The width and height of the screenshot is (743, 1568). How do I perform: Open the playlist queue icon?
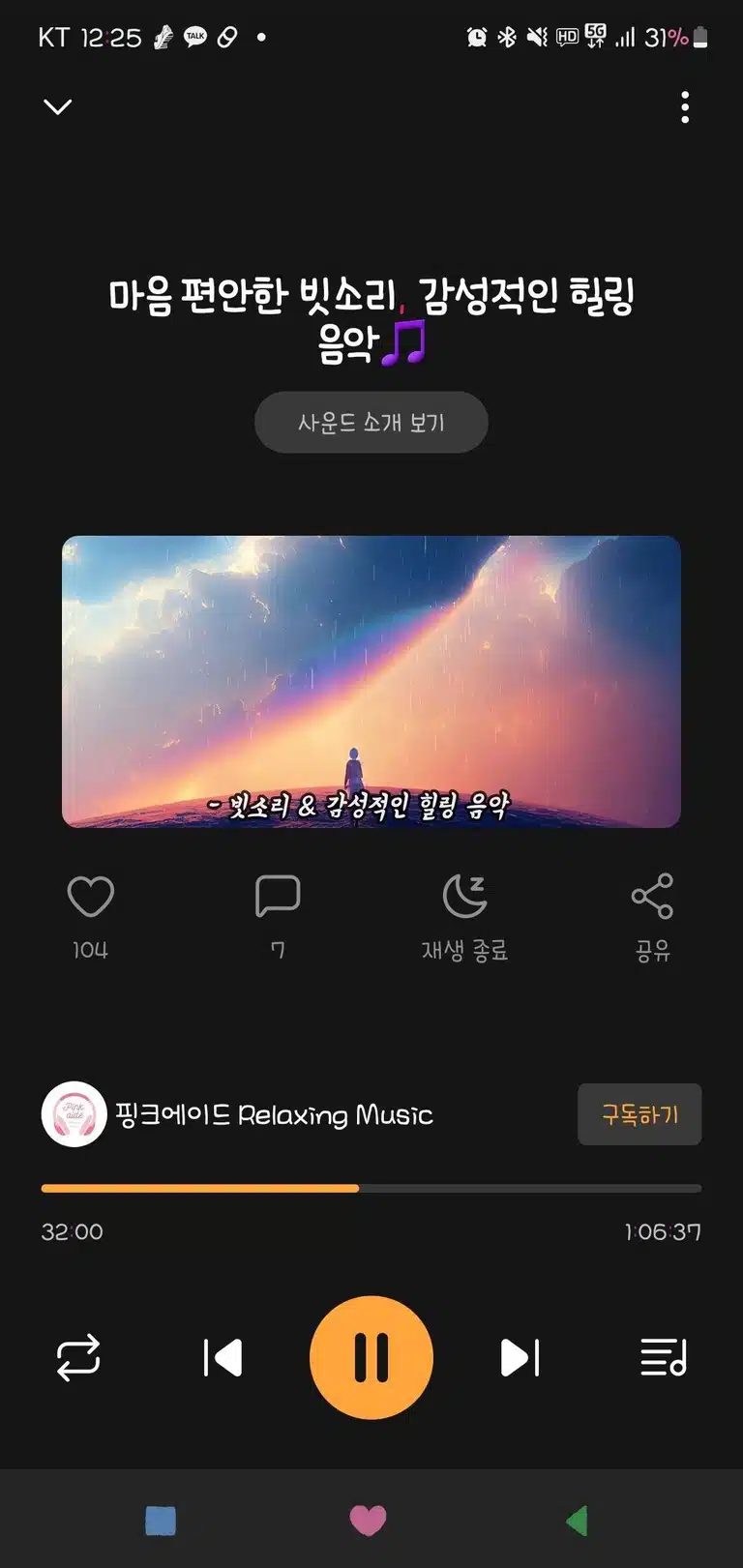664,1358
